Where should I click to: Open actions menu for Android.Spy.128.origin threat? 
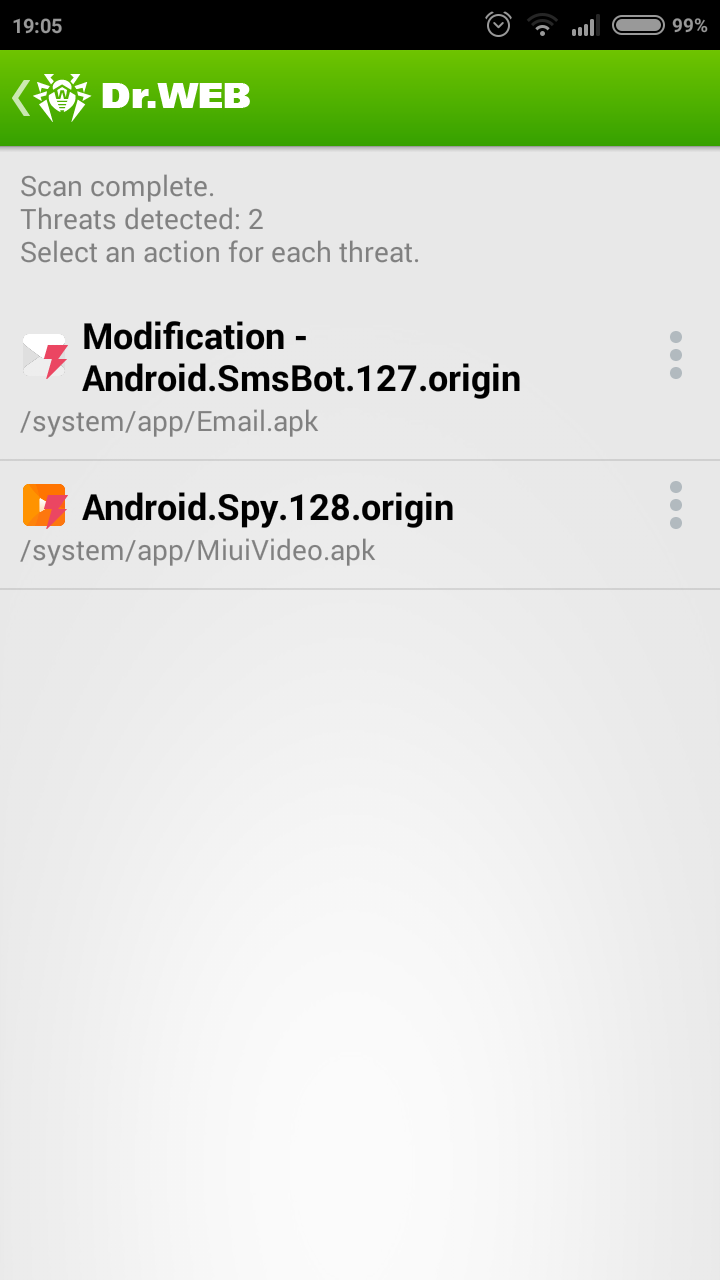tap(676, 505)
